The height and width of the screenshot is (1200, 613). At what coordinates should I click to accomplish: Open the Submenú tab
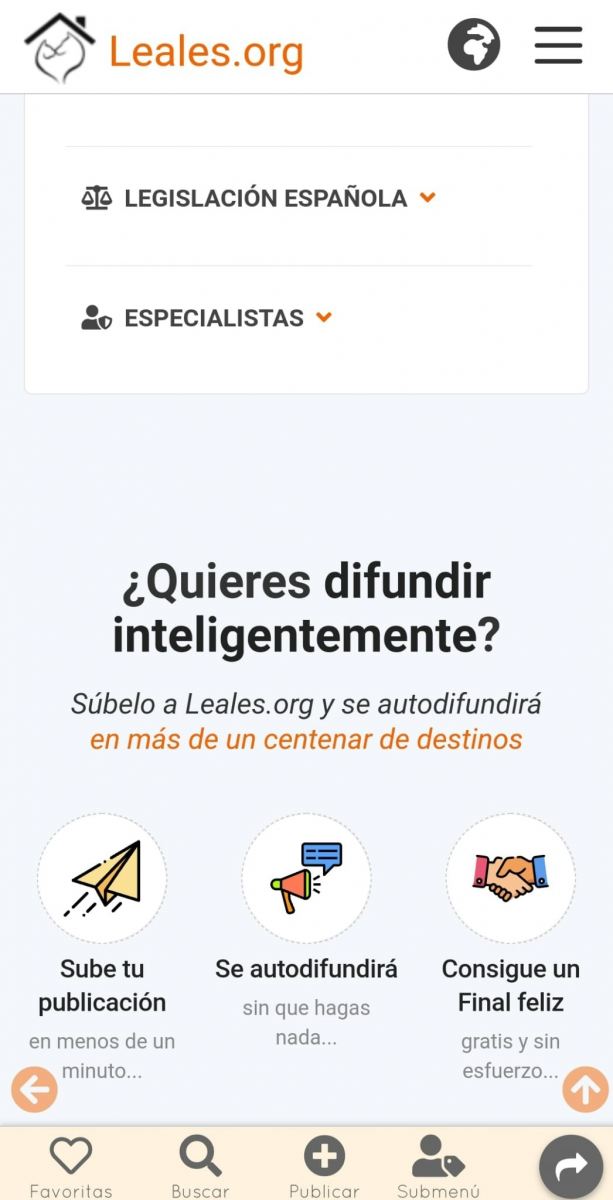(x=438, y=1167)
